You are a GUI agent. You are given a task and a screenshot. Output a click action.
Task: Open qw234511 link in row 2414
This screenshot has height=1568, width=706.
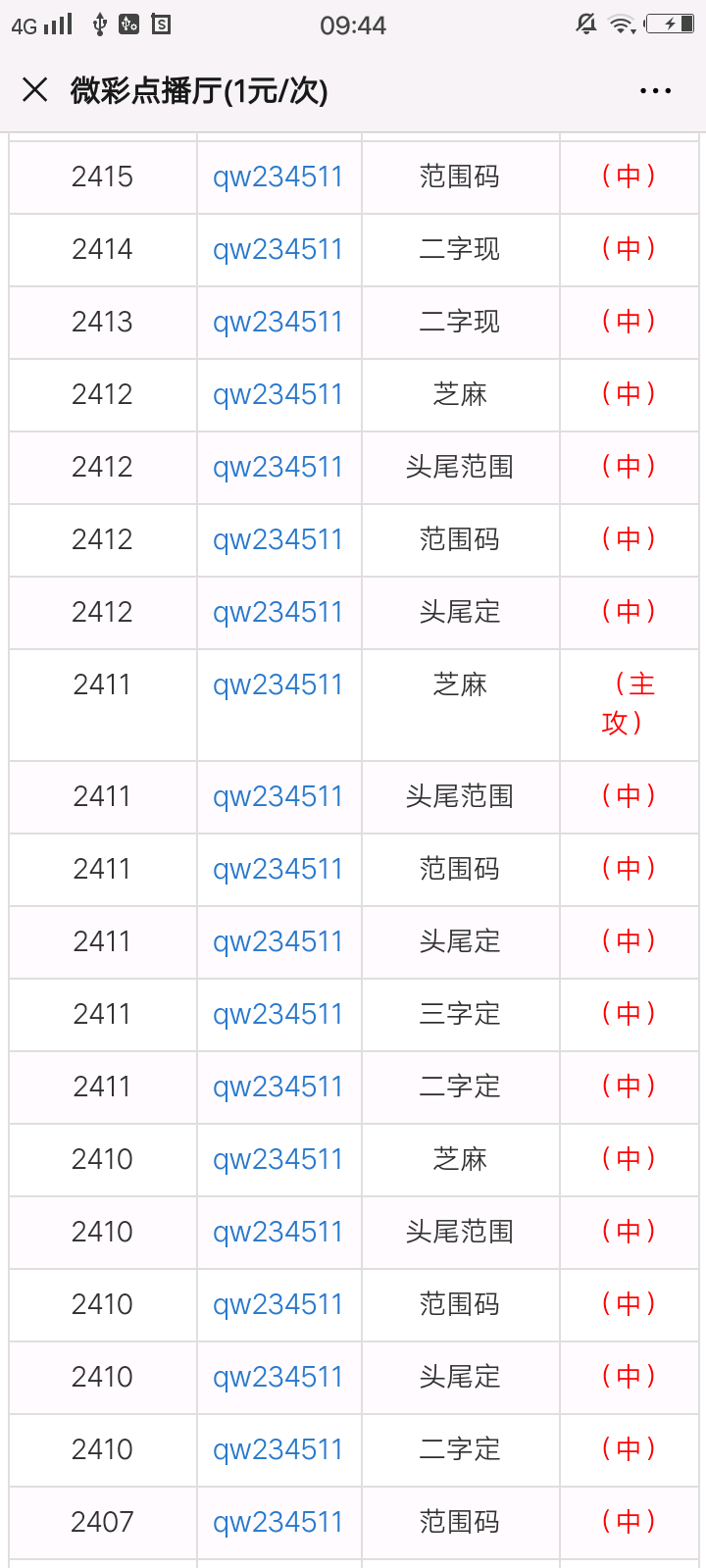point(277,249)
